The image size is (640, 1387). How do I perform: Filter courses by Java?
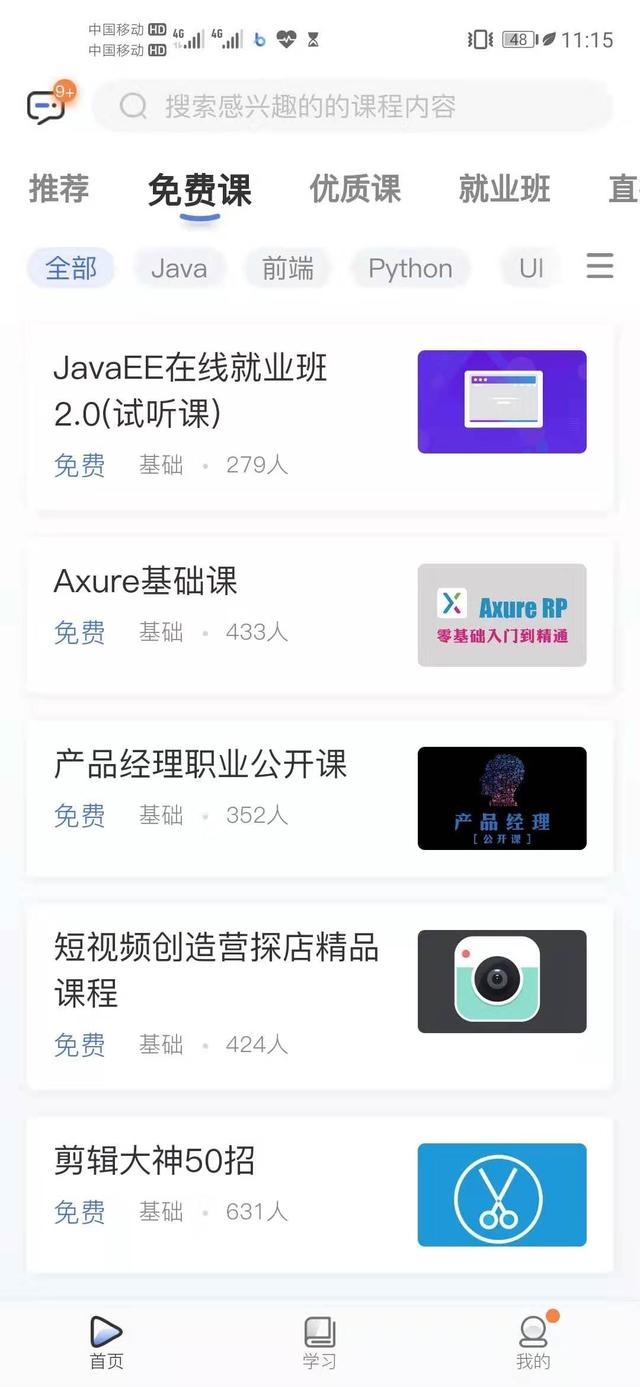pos(179,268)
